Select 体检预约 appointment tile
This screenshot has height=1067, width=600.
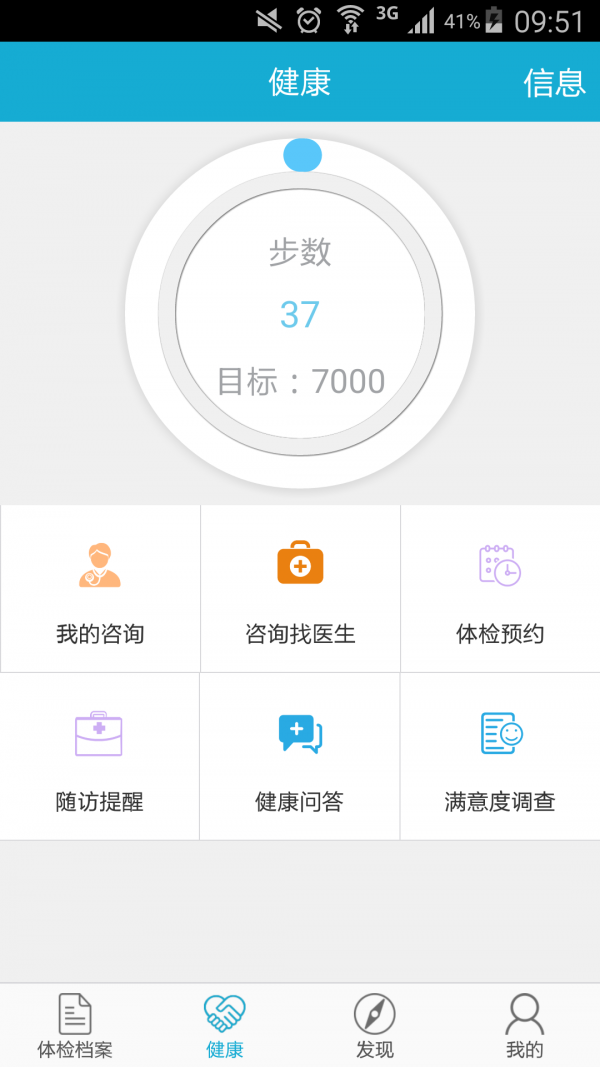coord(500,589)
